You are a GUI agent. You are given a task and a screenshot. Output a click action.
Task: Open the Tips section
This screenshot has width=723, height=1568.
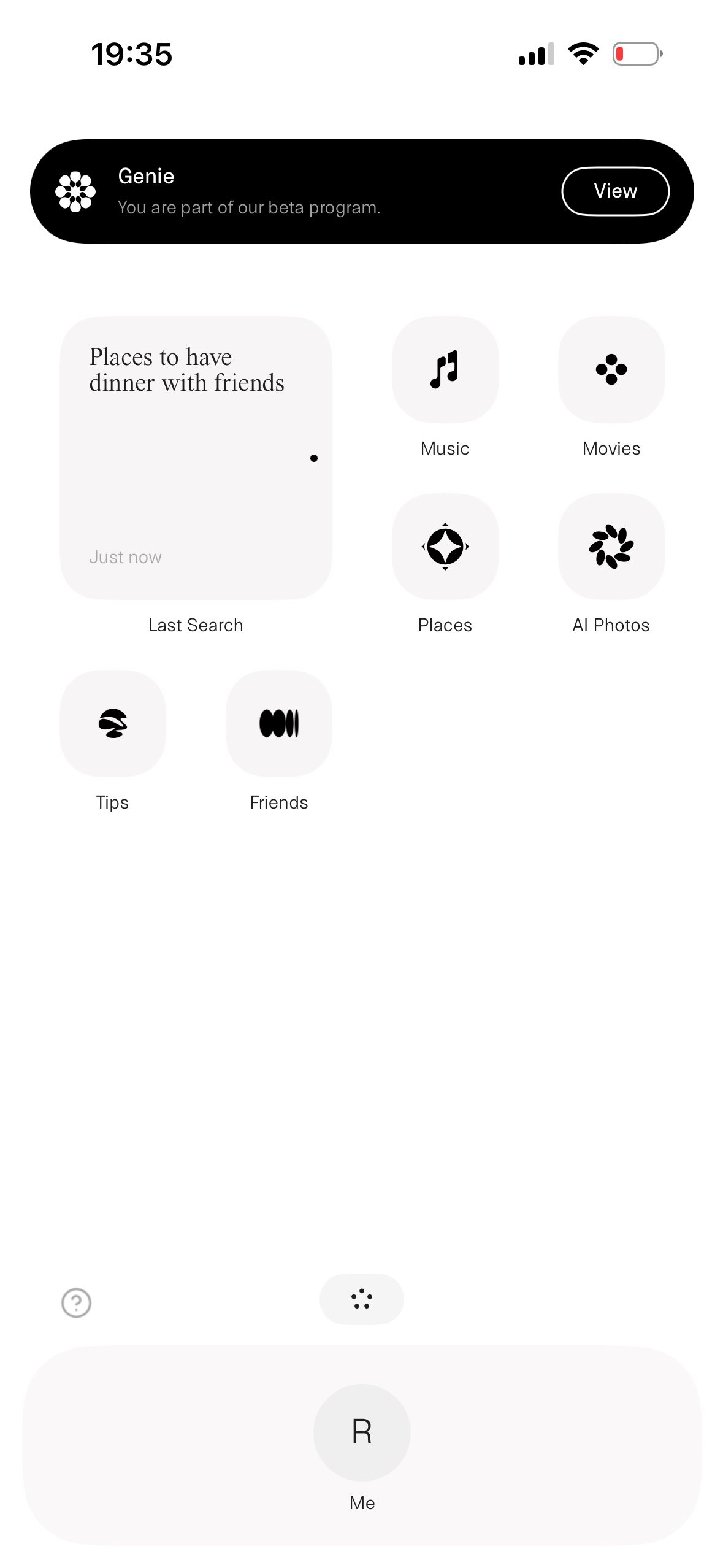coord(113,723)
